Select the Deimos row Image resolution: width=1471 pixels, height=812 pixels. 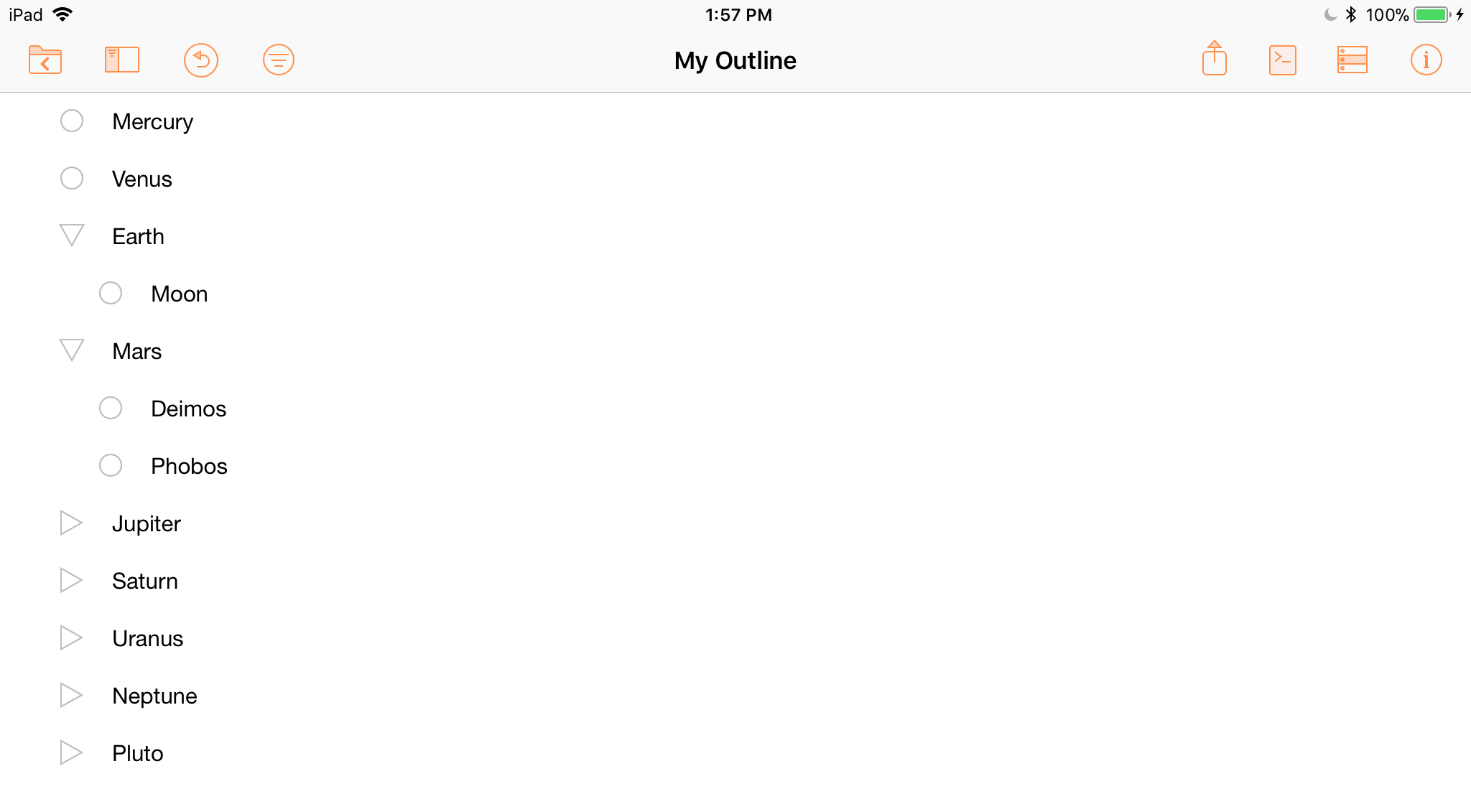[x=189, y=409]
